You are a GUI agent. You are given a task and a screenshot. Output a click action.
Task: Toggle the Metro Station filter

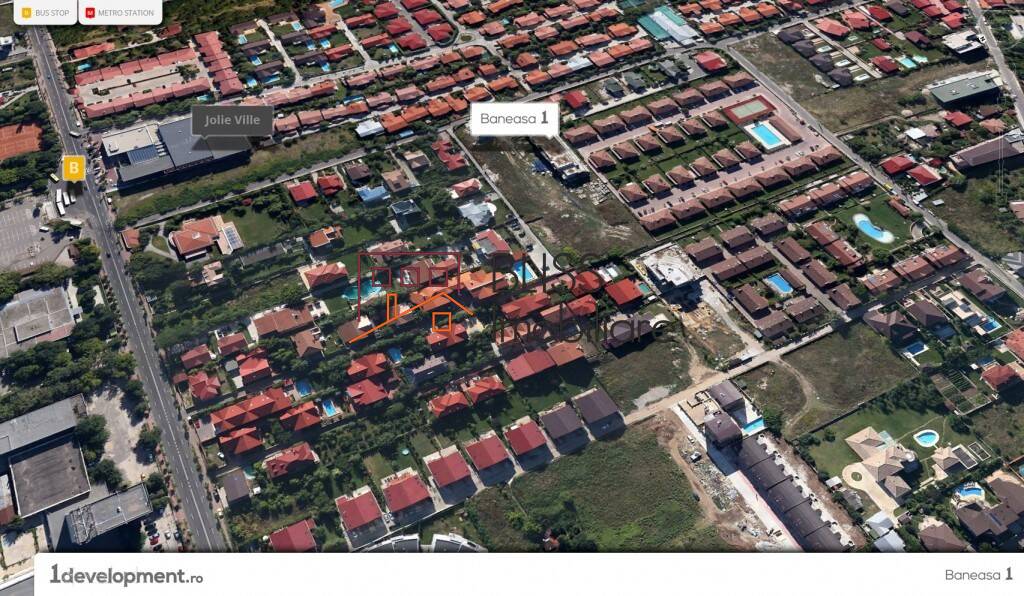coord(120,13)
